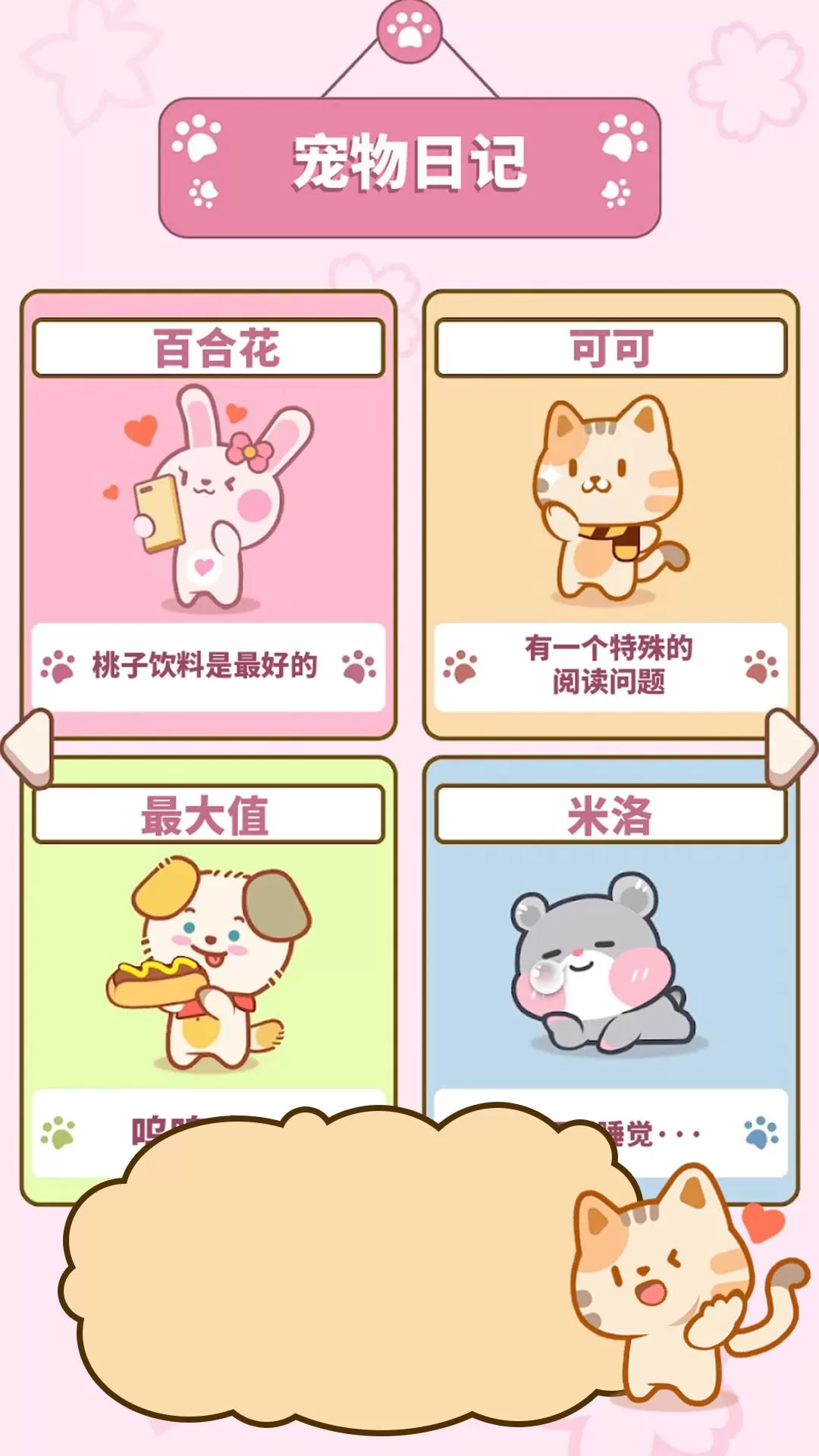The image size is (819, 1456).
Task: View the 米洛 sleeping mouse diary card
Action: point(611,978)
